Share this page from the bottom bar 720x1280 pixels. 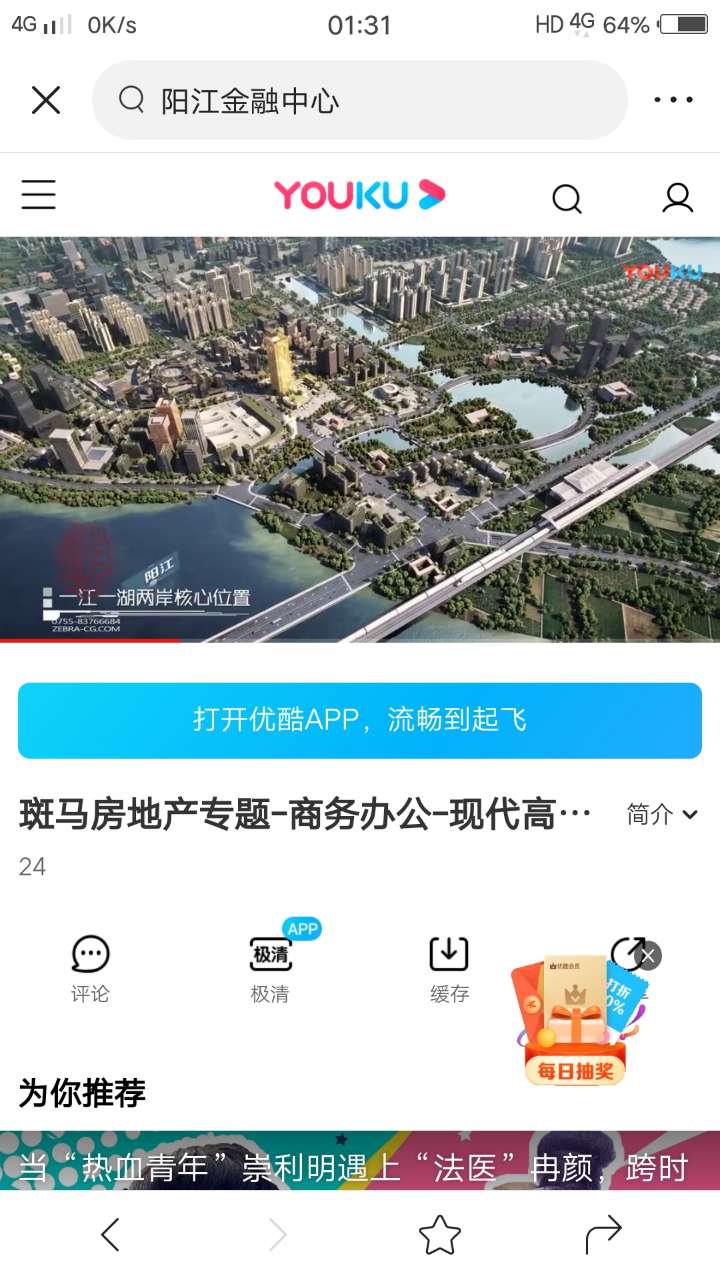pos(603,1235)
